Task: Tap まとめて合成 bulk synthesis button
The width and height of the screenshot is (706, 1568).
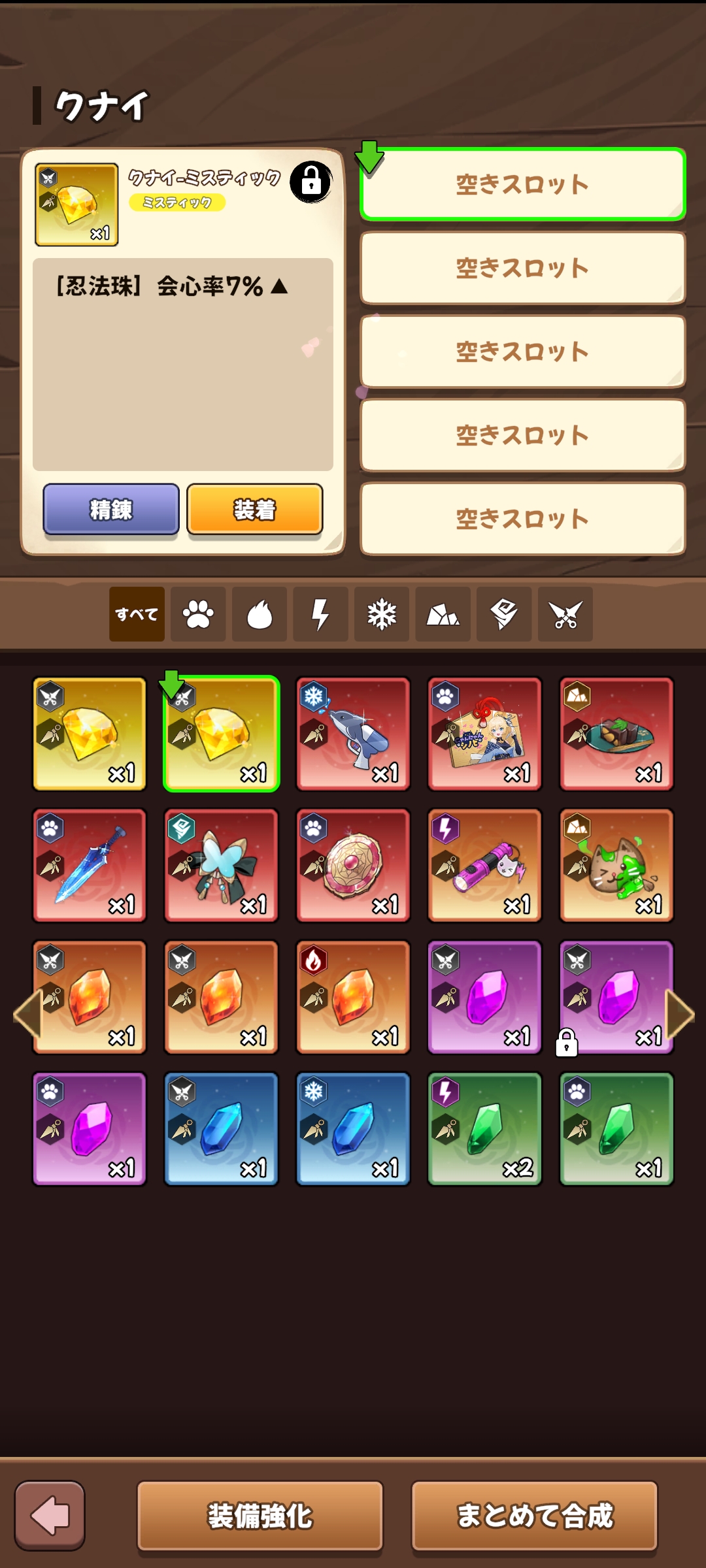Action: point(534,1516)
